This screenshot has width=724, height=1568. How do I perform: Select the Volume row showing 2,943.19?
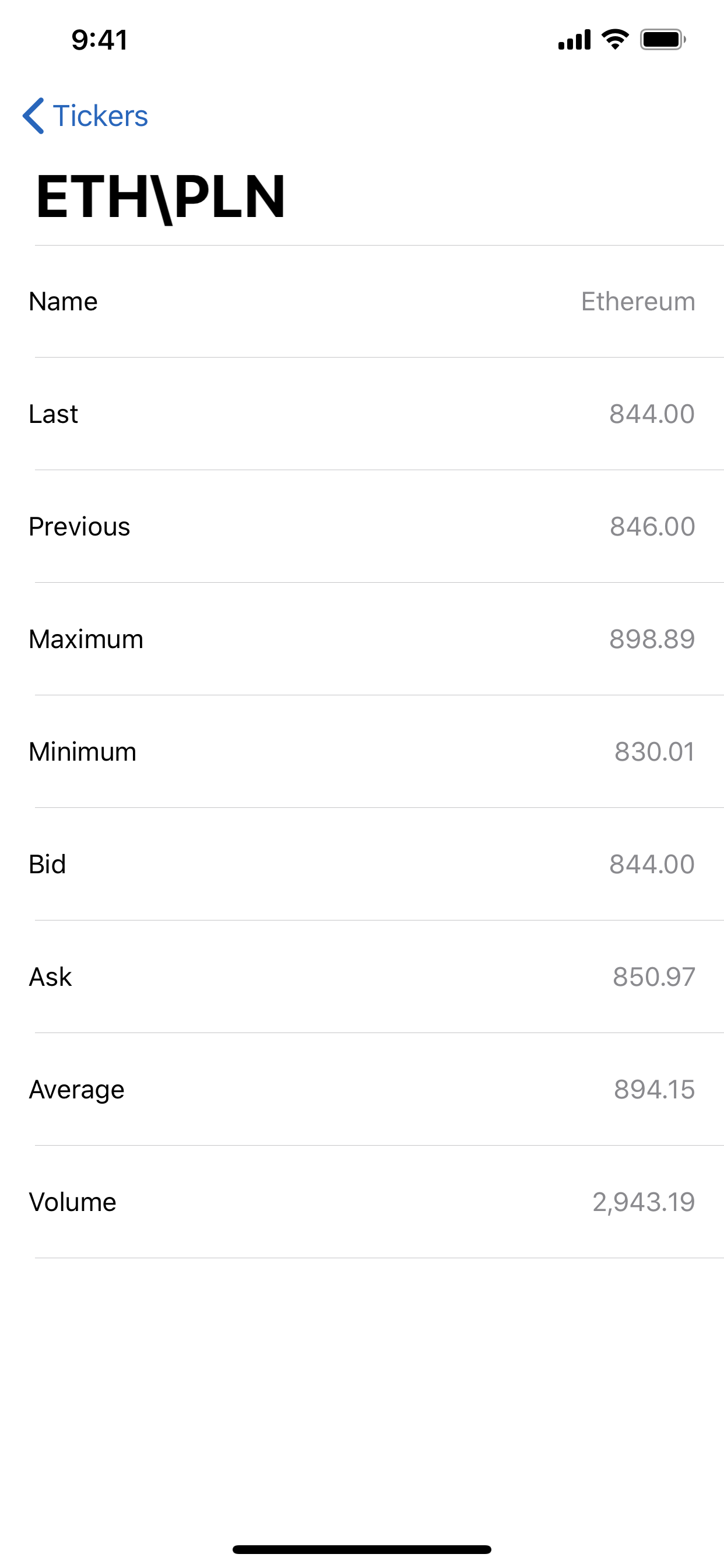(x=362, y=1202)
